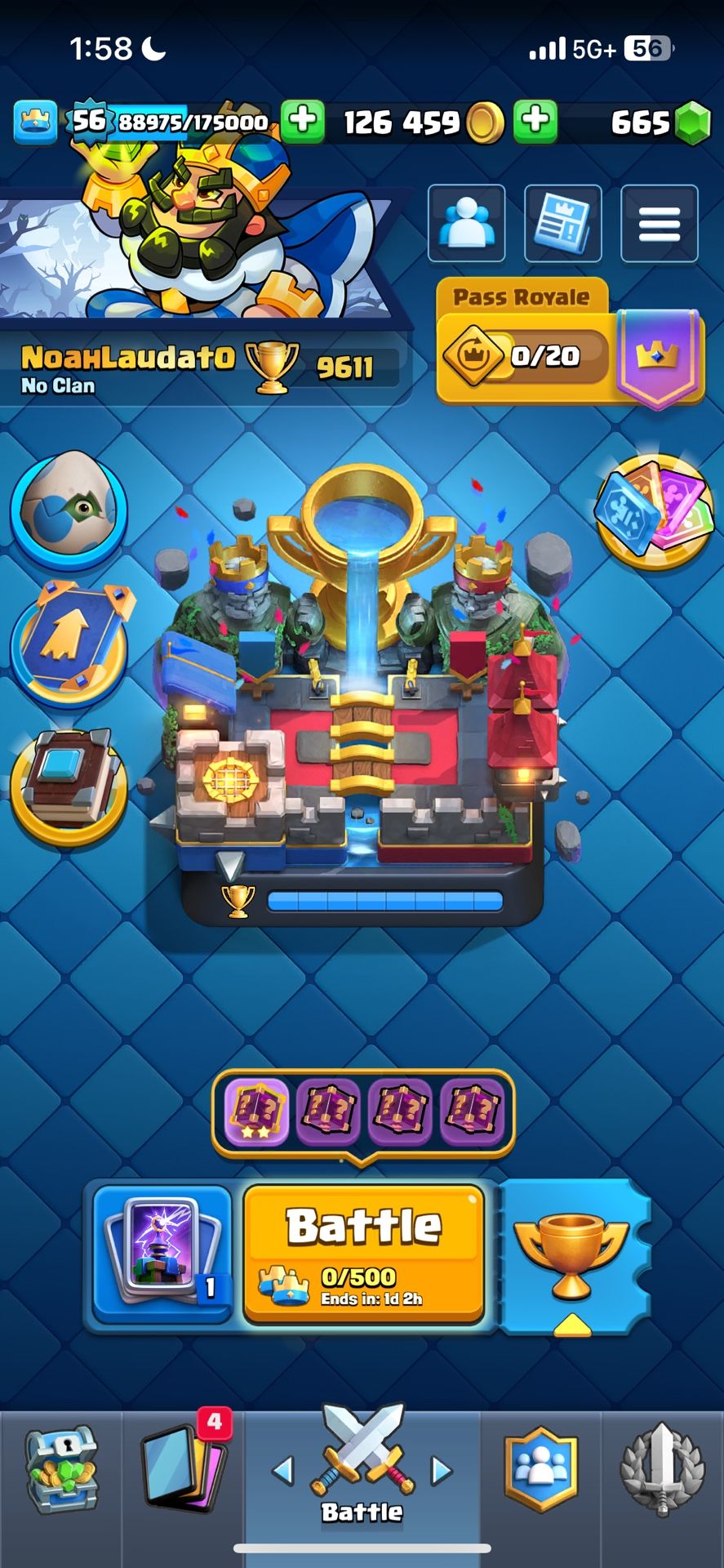Tap the King level crown icon
This screenshot has width=724, height=1568.
coord(35,122)
